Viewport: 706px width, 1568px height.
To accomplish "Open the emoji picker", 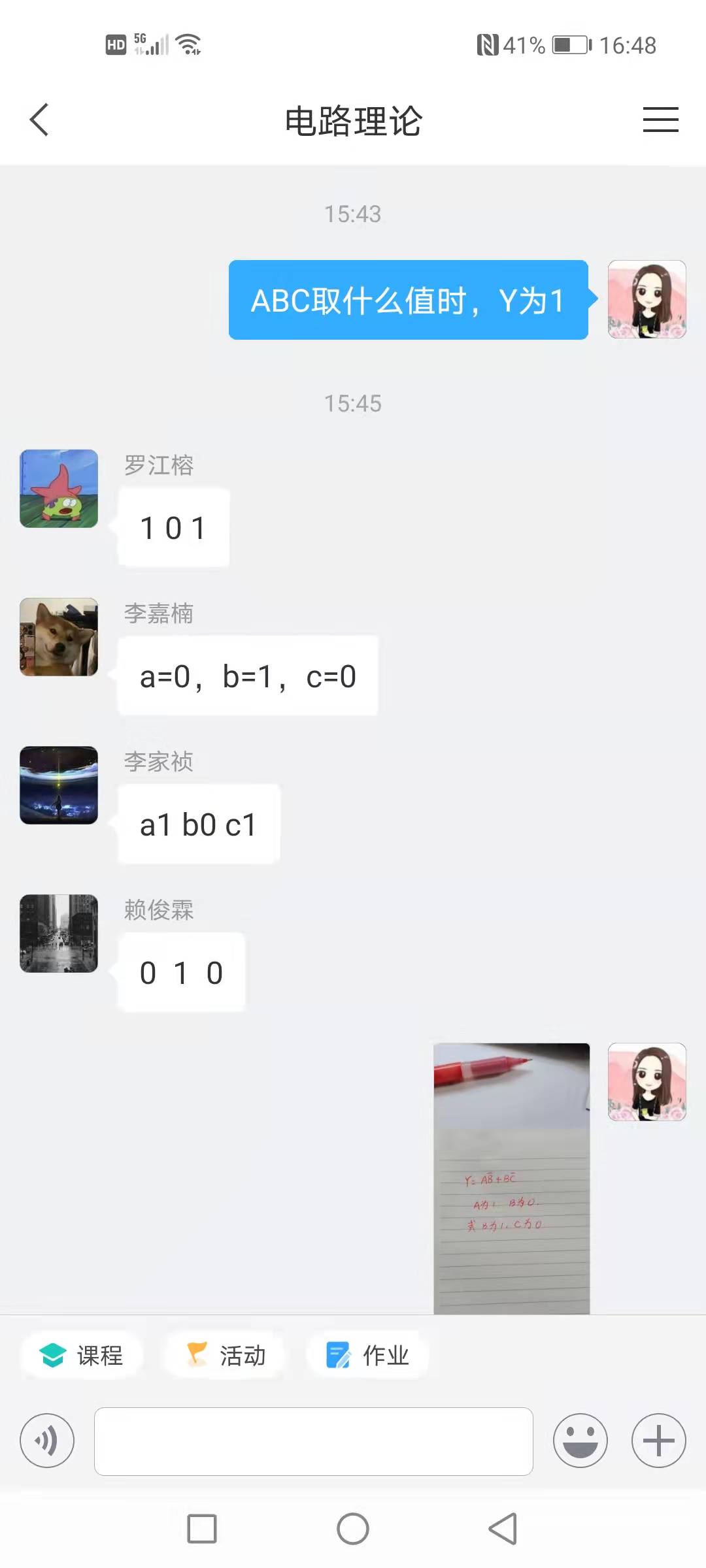I will coord(580,1441).
